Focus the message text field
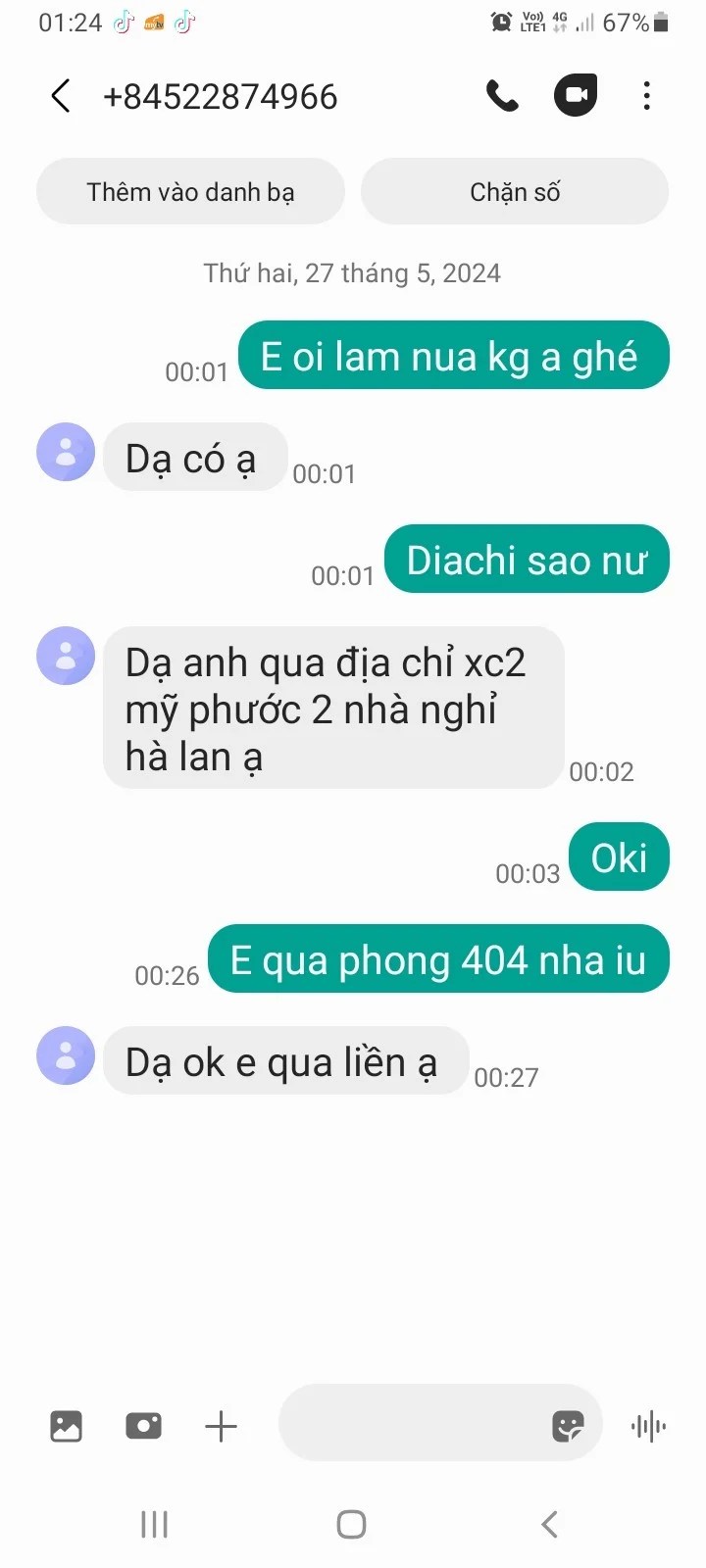The image size is (706, 1568). 412,1424
